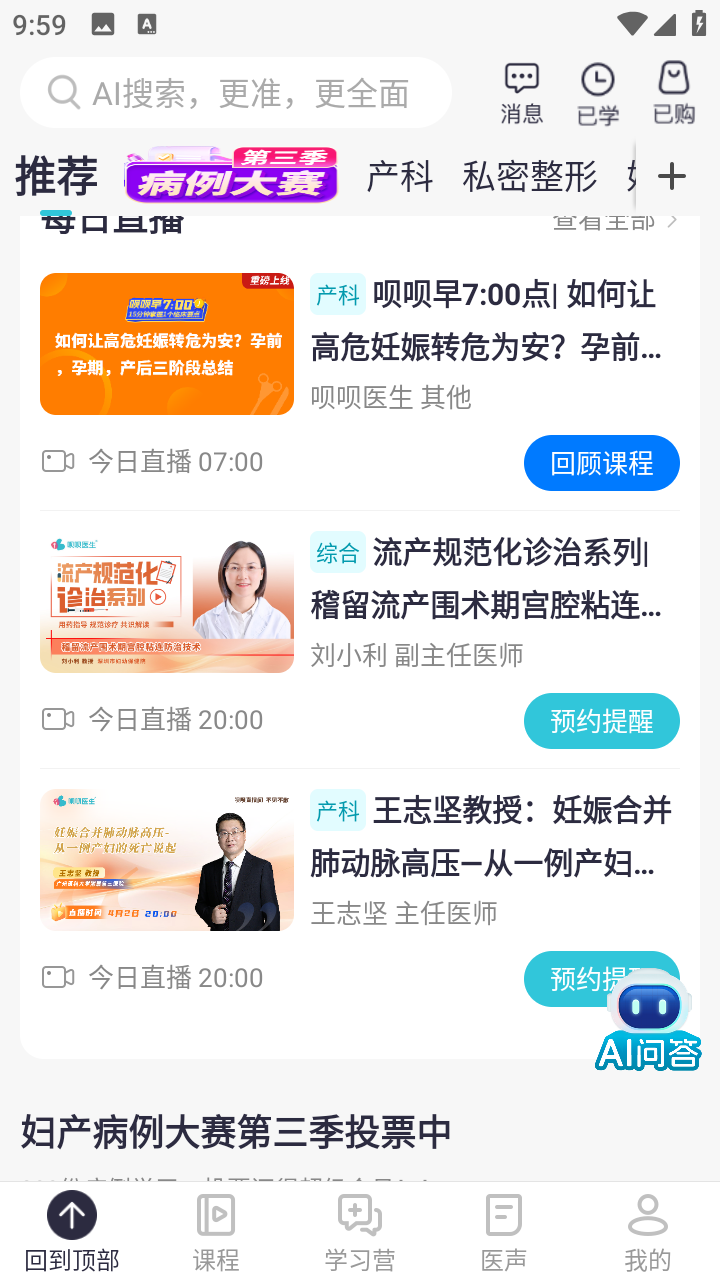The width and height of the screenshot is (720, 1280).
Task: Open 消息 messages
Action: 521,93
